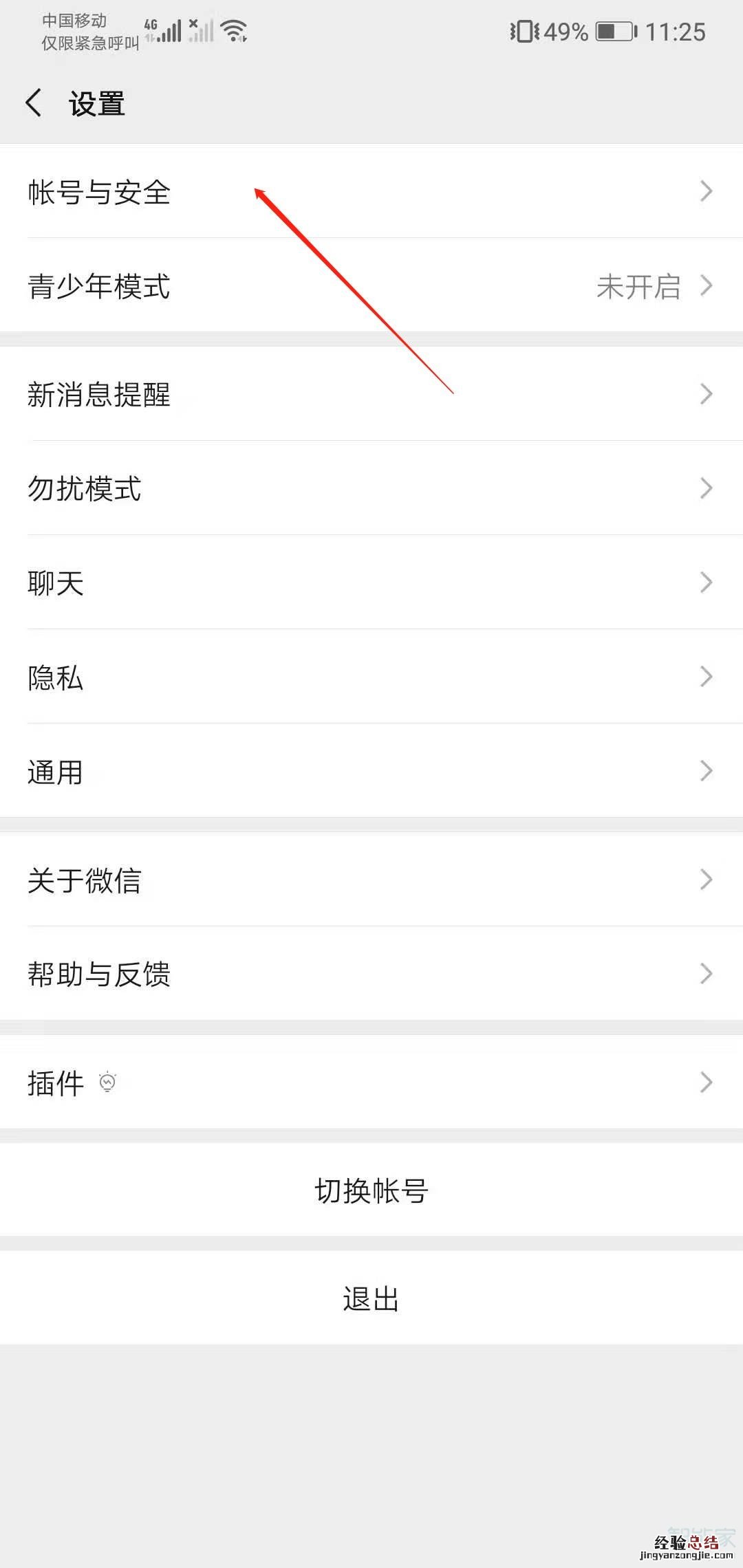Tap 退出 to log out
The width and height of the screenshot is (743, 1568).
pos(371,1299)
